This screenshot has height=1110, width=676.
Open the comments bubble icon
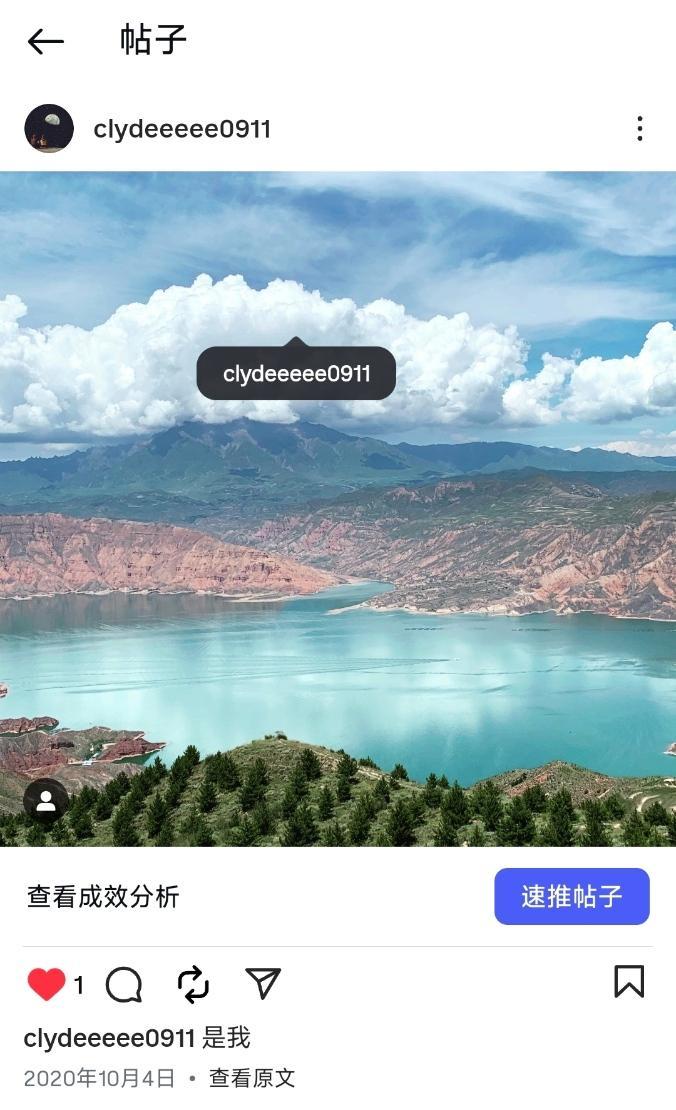(x=124, y=985)
